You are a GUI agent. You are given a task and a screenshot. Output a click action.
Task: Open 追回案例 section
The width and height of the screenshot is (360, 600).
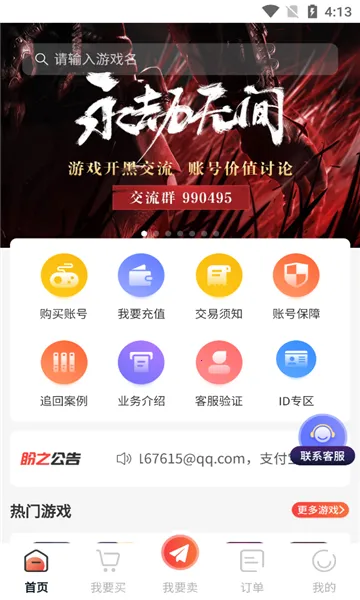[64, 374]
